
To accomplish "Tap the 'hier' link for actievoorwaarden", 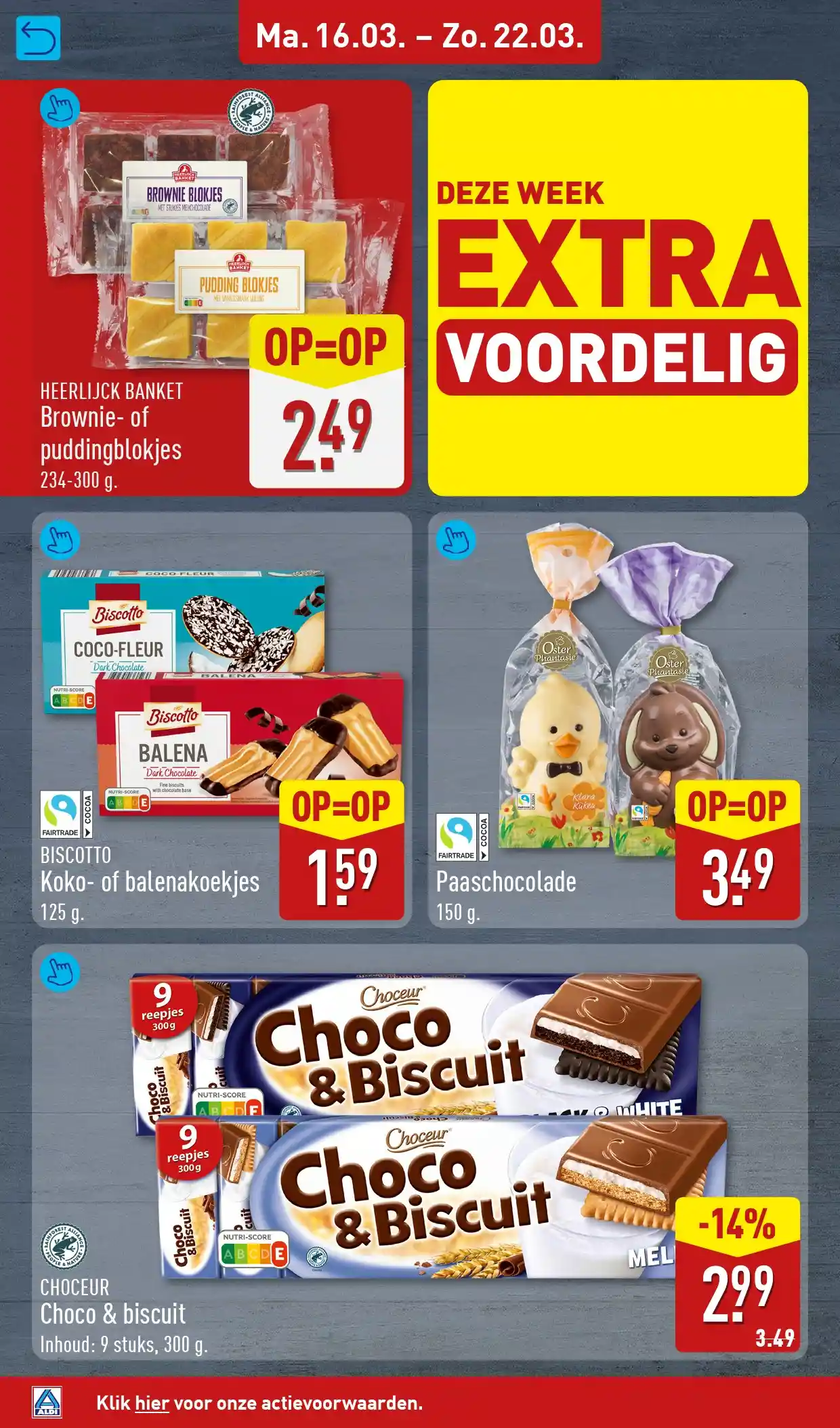I will [152, 1402].
